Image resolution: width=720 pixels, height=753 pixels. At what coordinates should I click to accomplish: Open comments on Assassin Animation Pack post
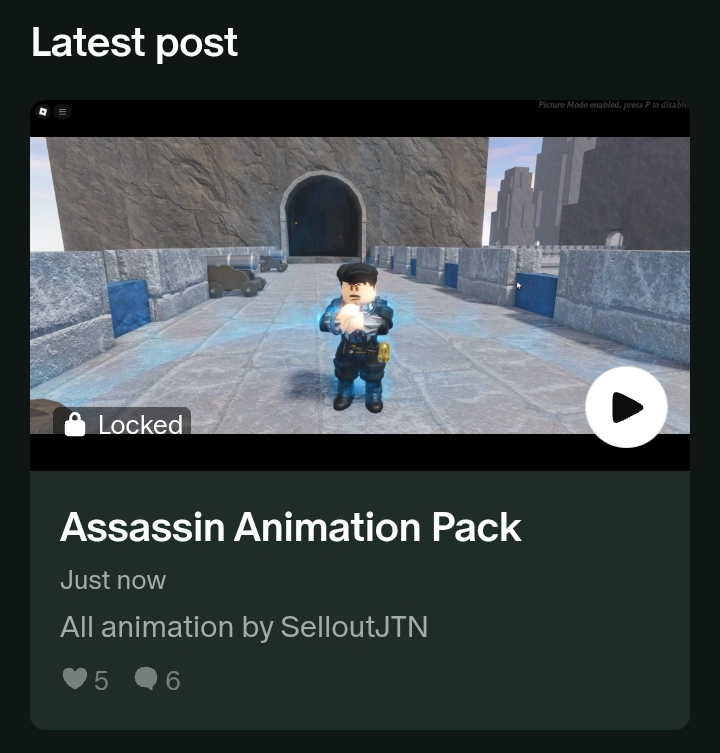click(146, 680)
